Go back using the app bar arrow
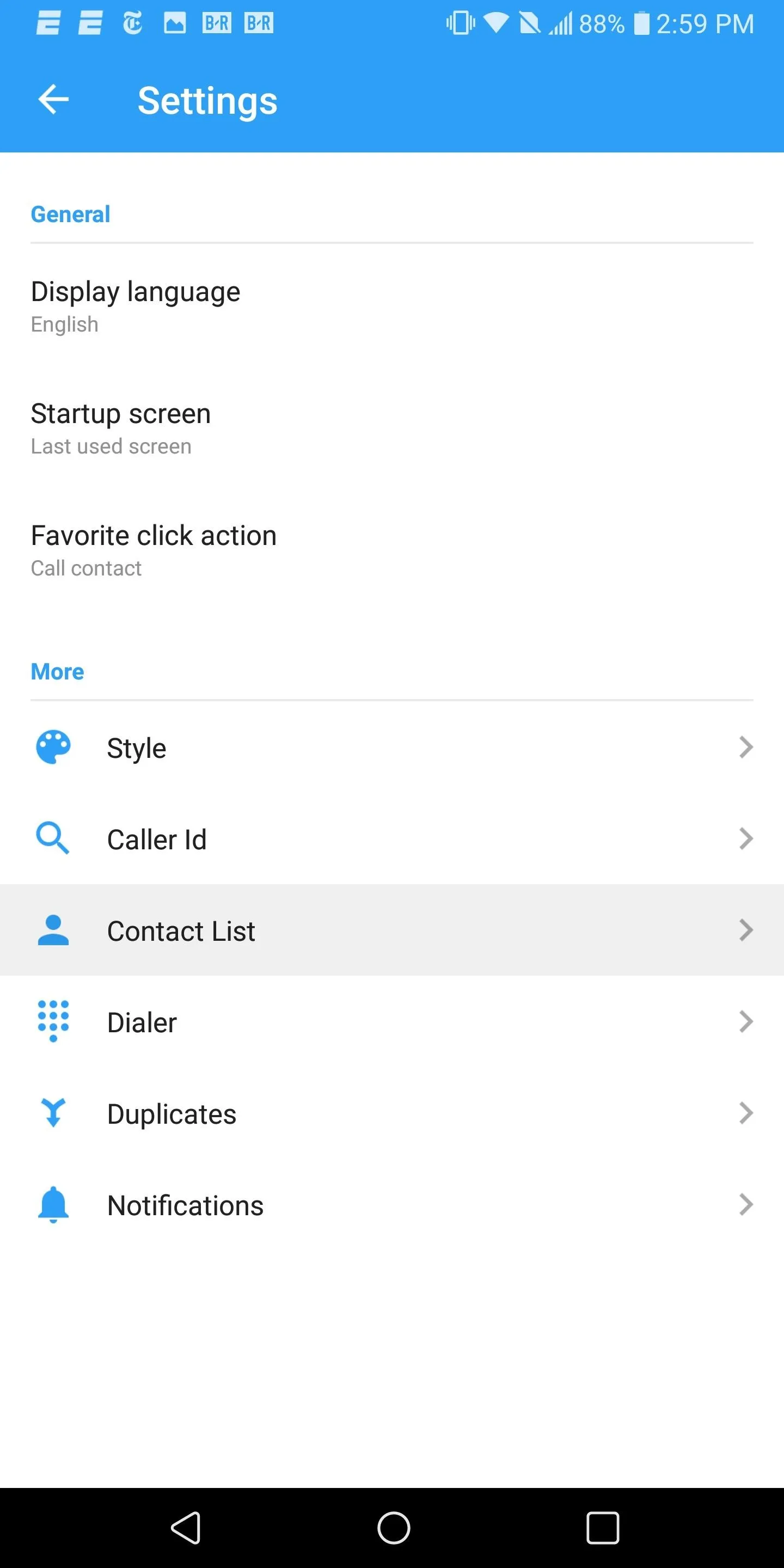784x1568 pixels. coord(53,100)
